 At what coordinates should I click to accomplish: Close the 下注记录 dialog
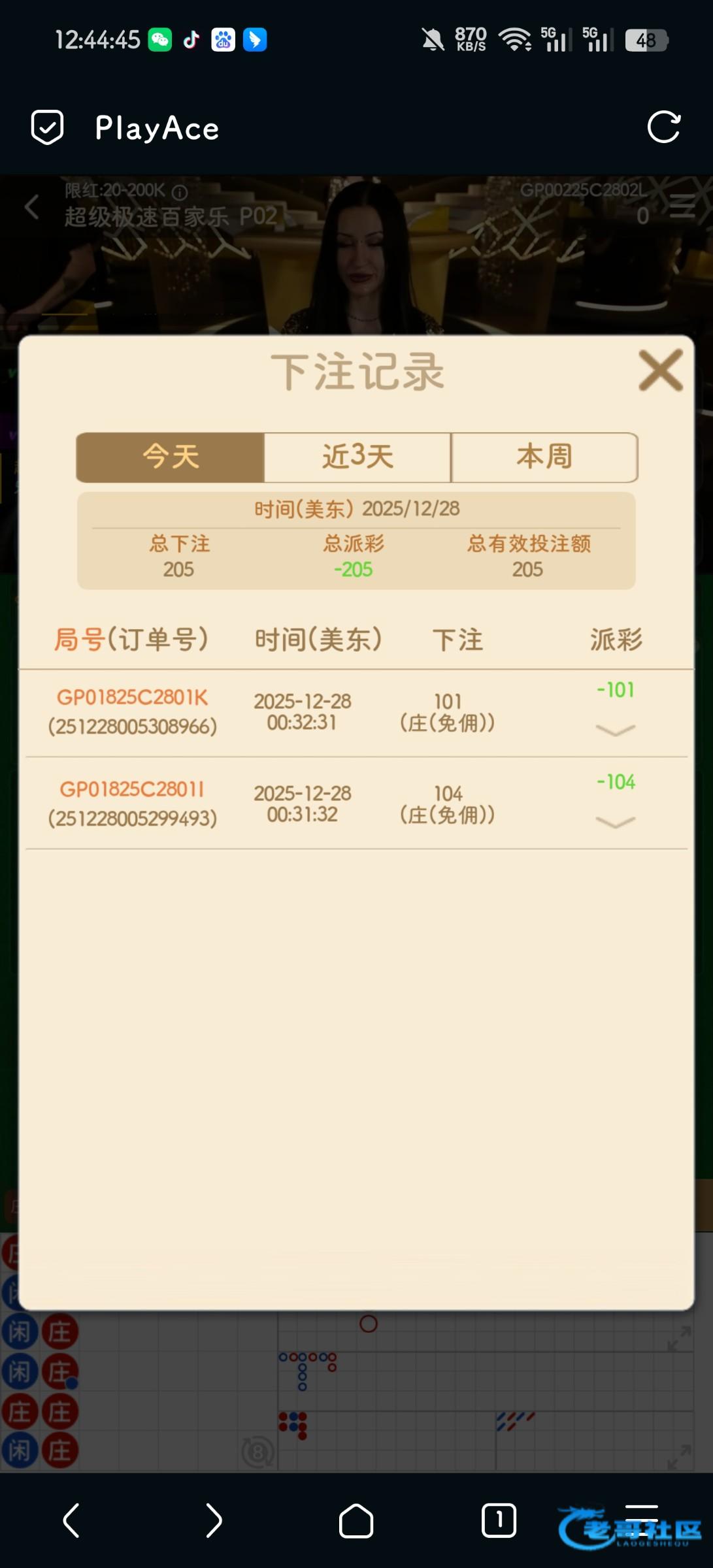[x=660, y=370]
